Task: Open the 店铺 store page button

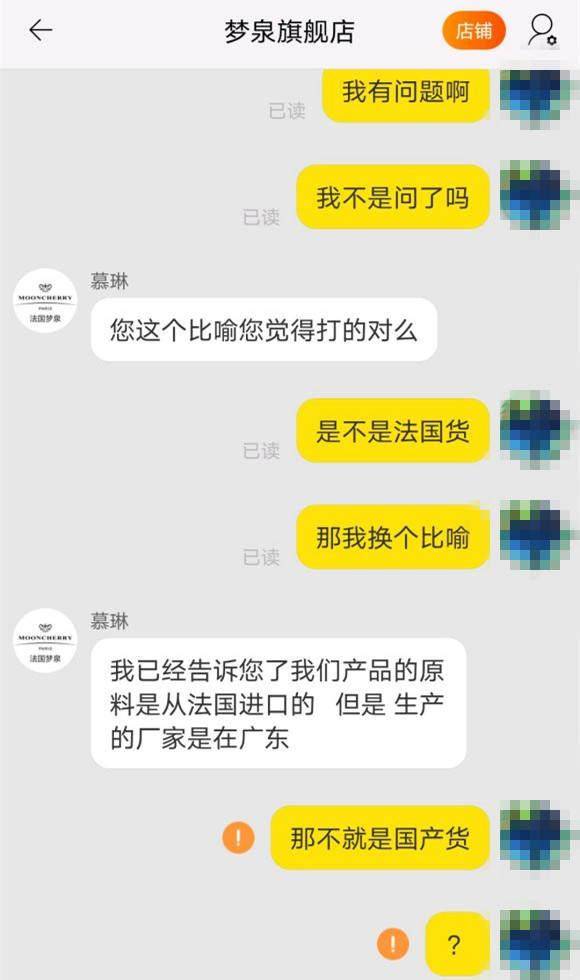Action: click(x=473, y=31)
